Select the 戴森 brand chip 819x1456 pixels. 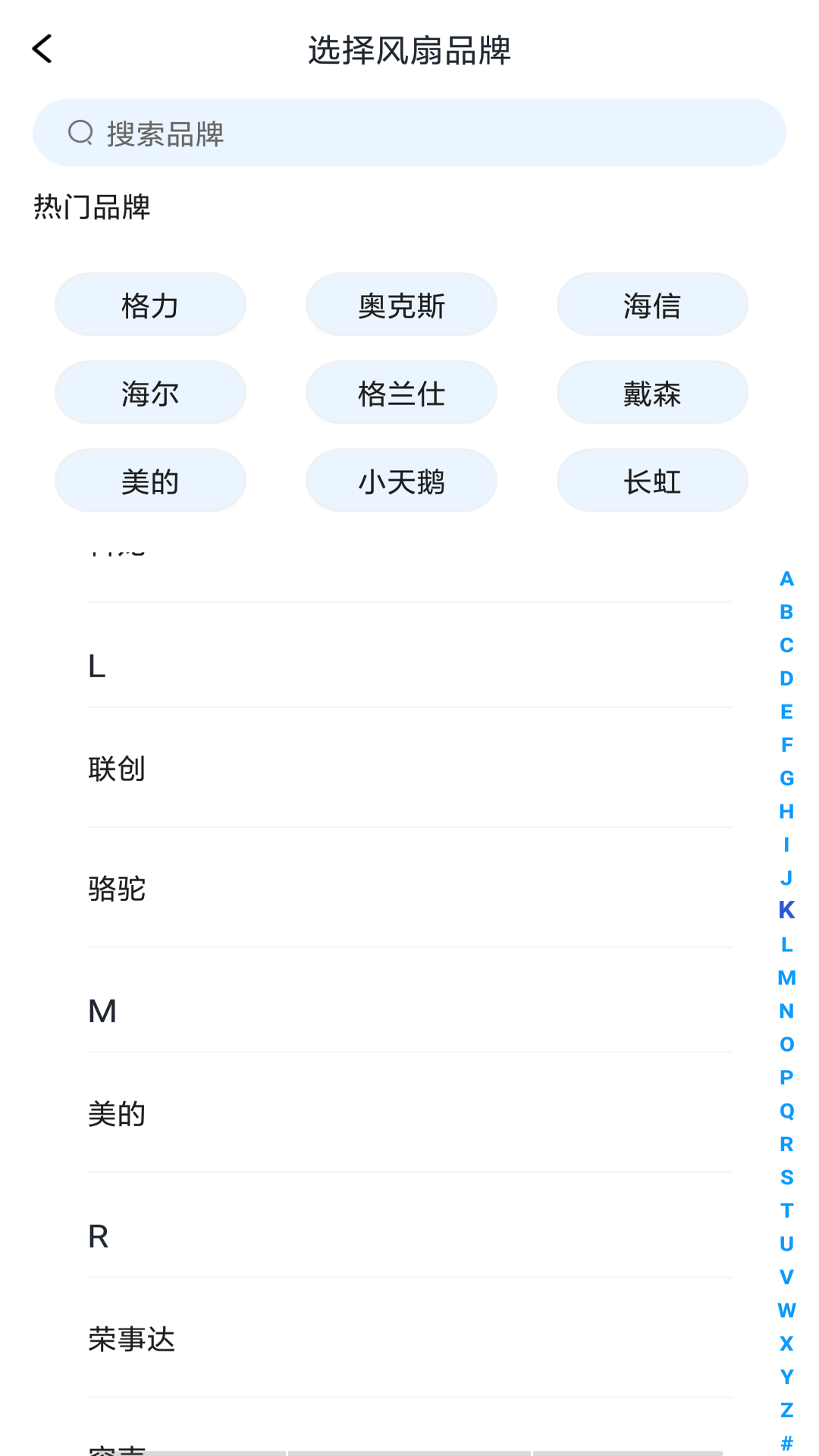pyautogui.click(x=652, y=393)
